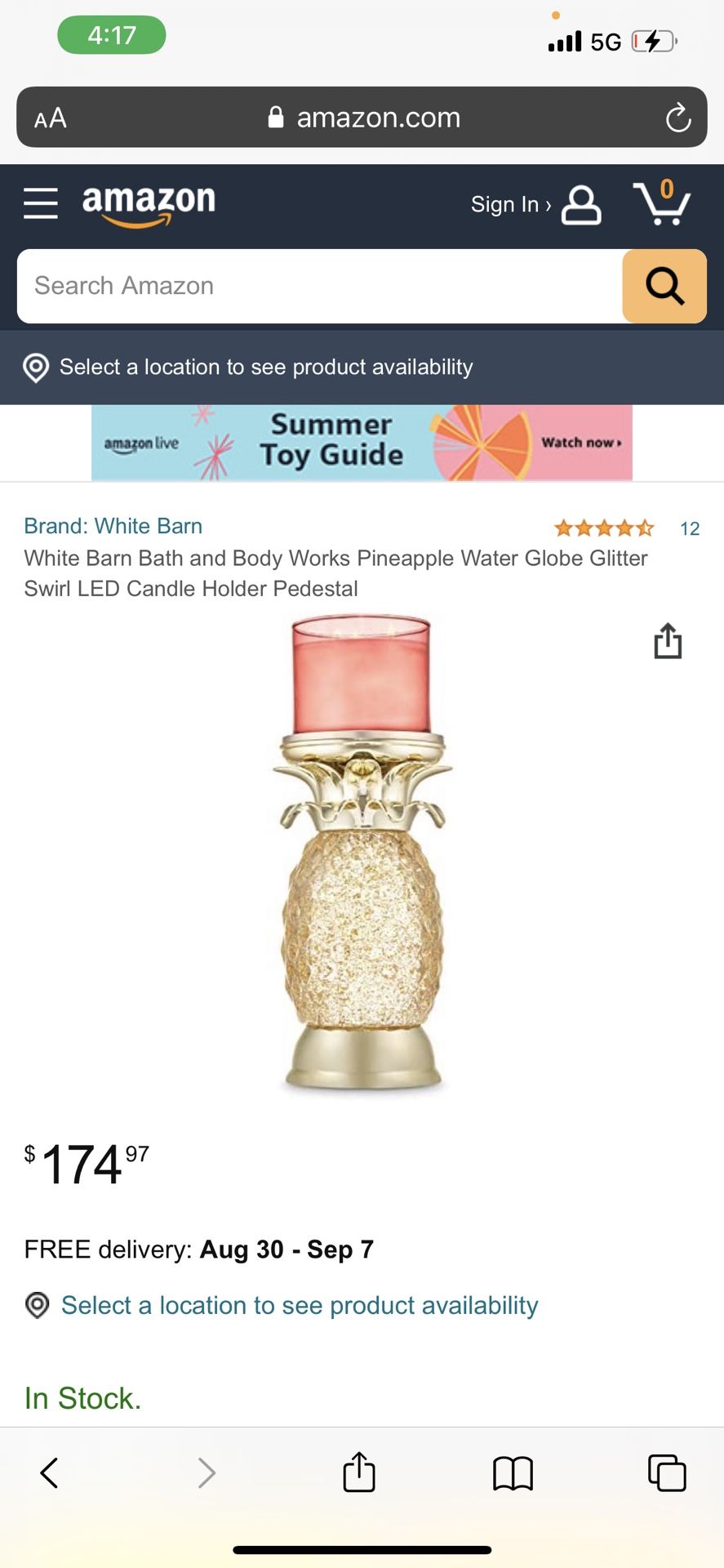Open the Safari tabs overview
This screenshot has height=1568, width=724.
point(667,1473)
